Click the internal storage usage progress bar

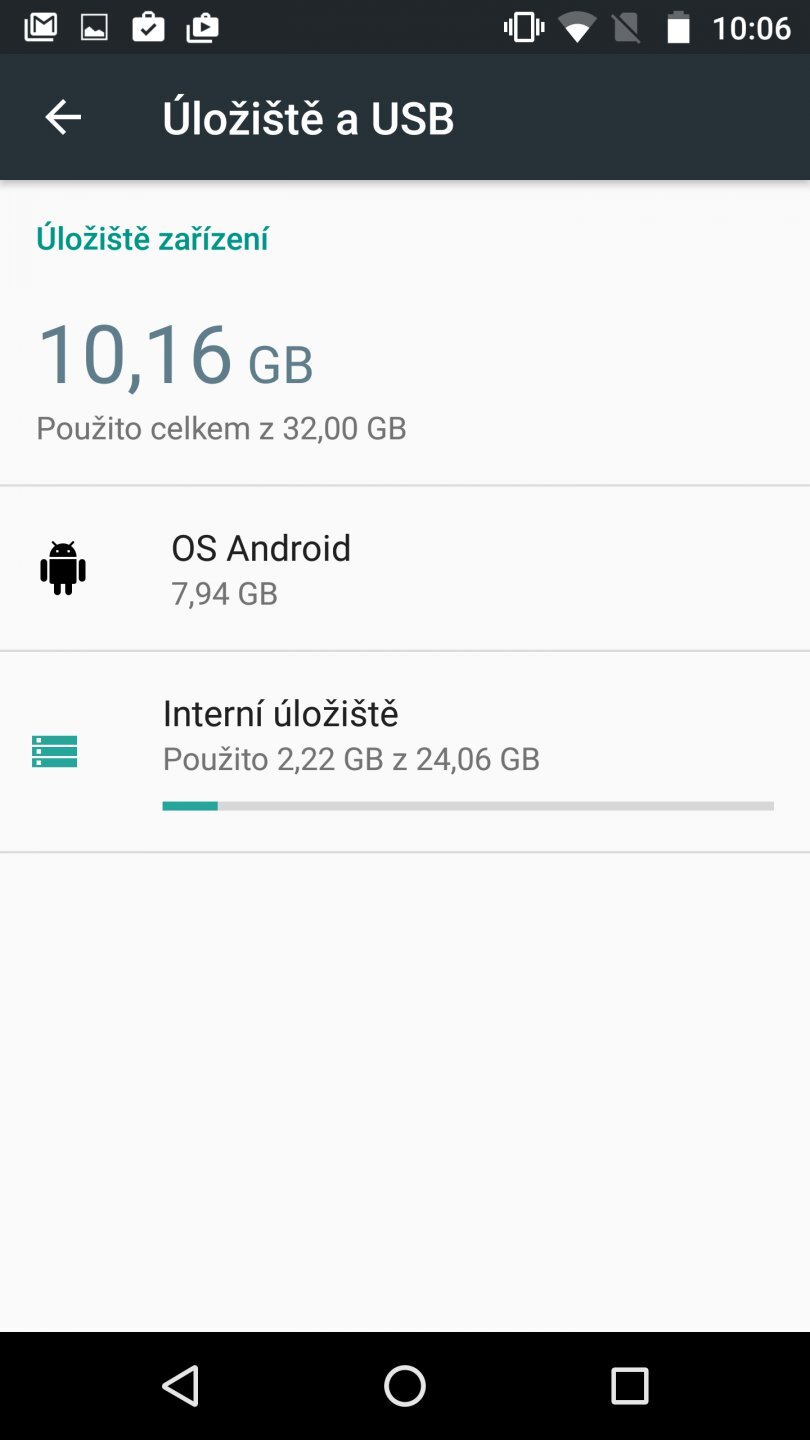[x=468, y=805]
